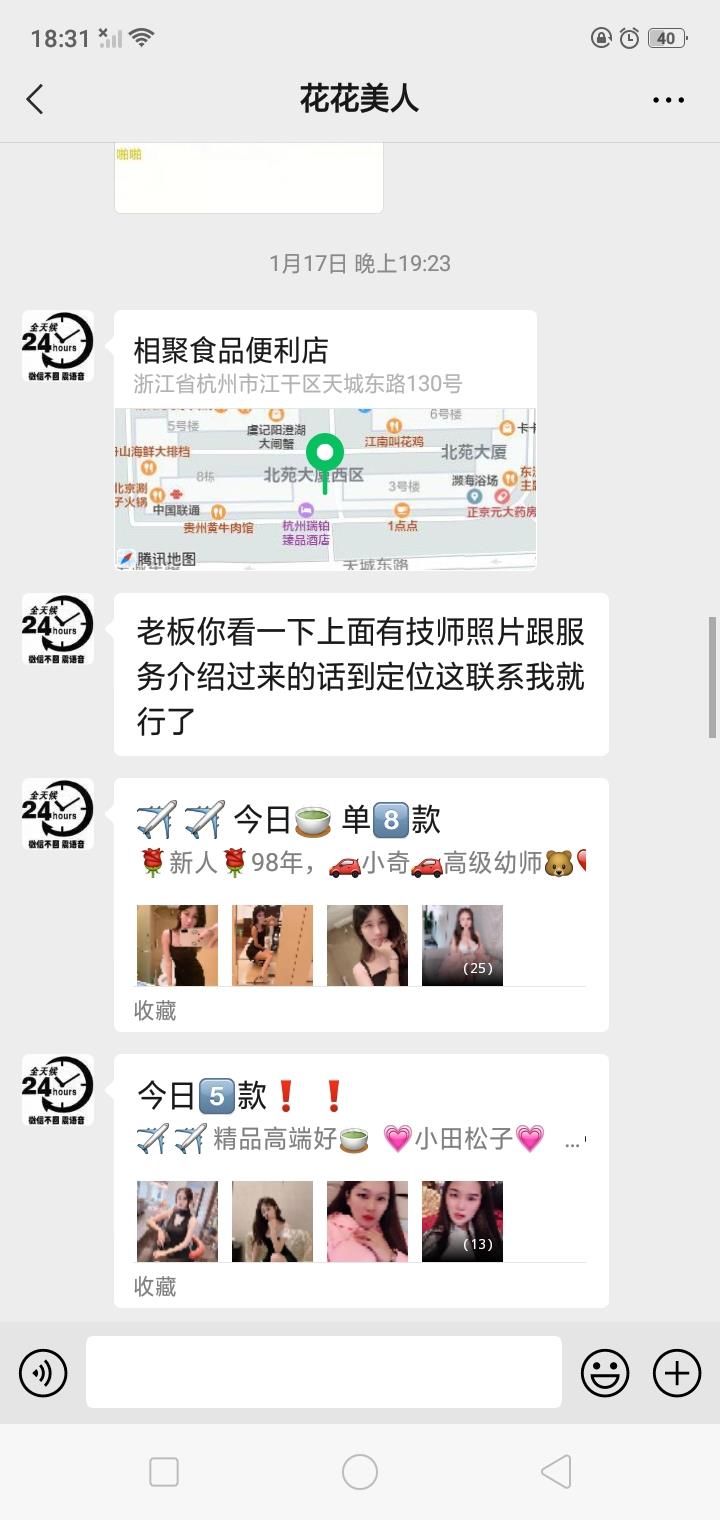Open the emoji picker

coord(605,1373)
